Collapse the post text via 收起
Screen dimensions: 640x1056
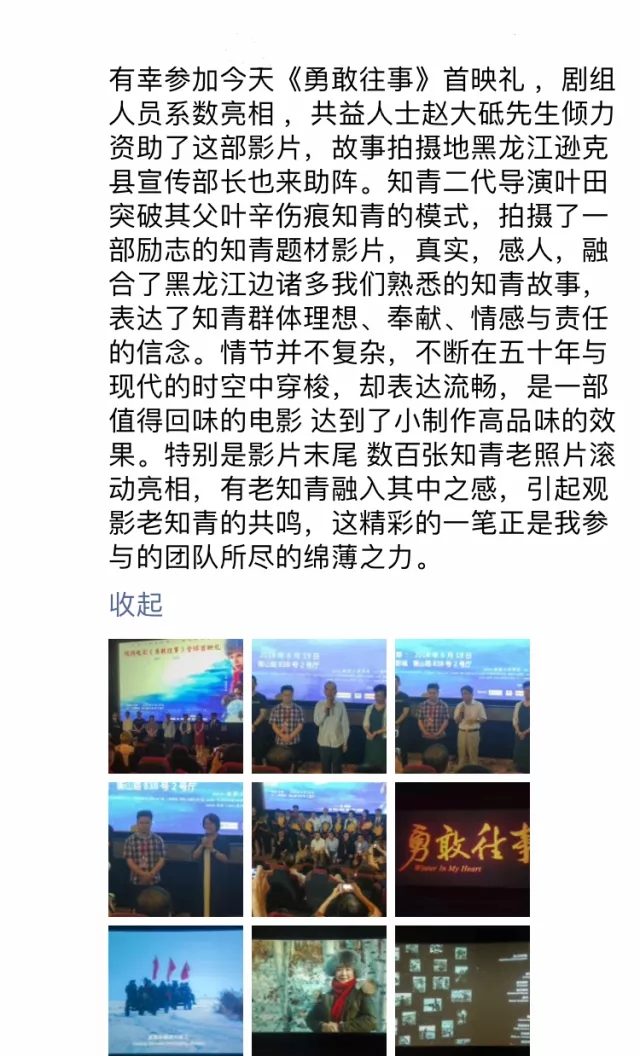click(136, 604)
